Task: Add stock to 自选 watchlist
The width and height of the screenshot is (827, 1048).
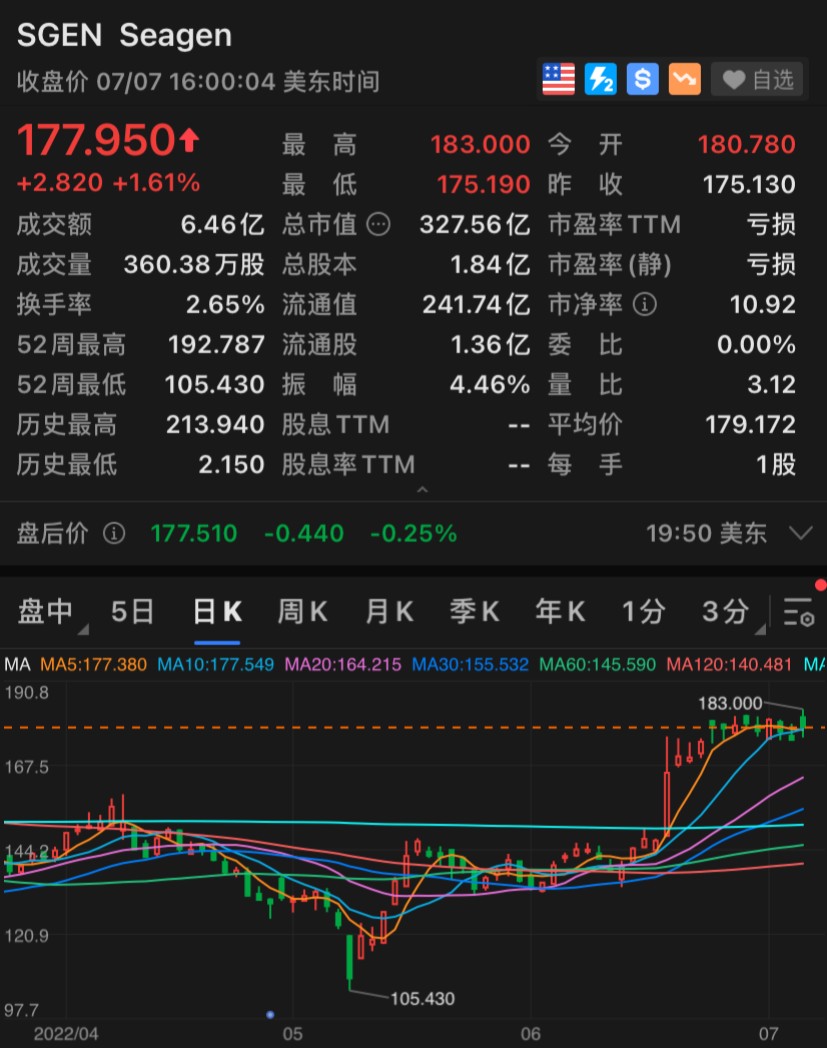Action: (758, 80)
